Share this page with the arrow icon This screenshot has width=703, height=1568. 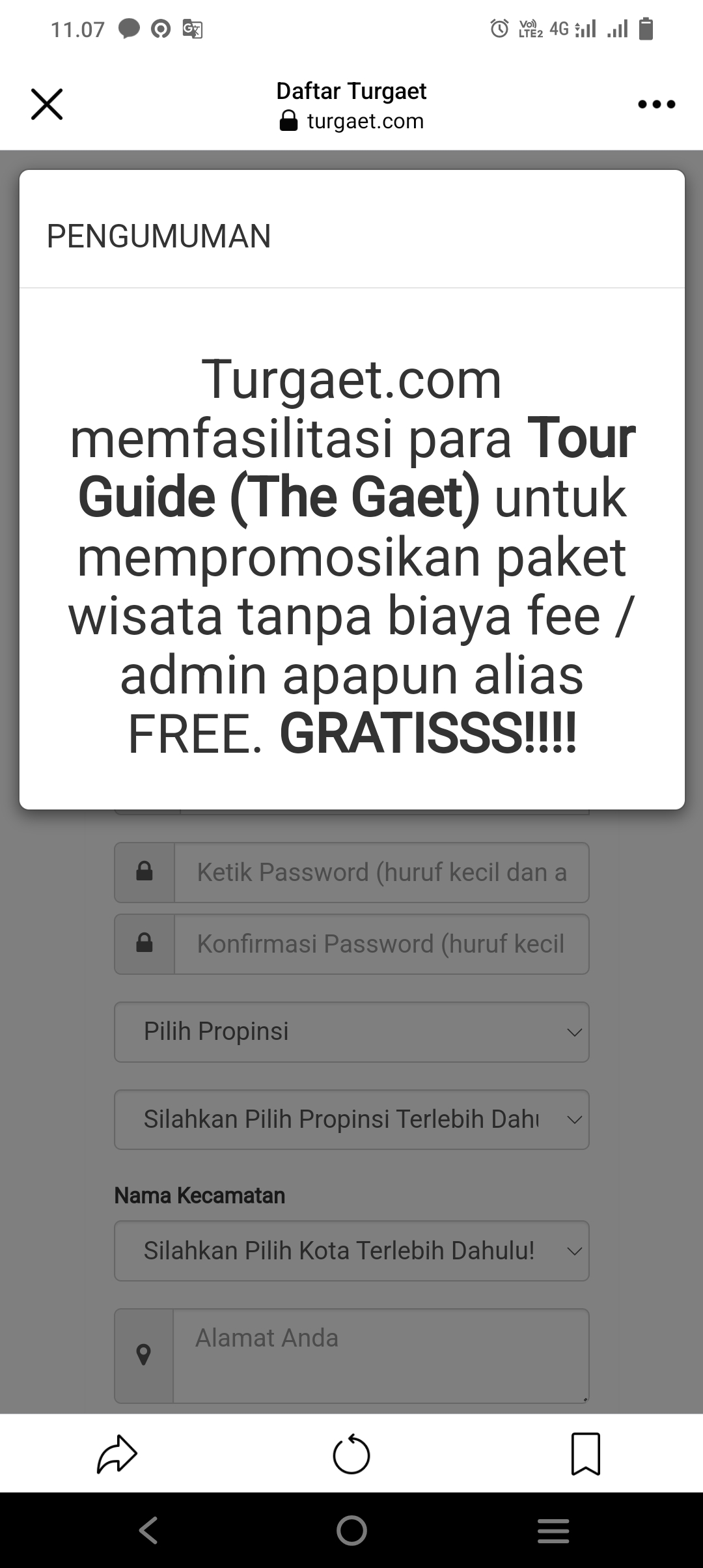point(117,1453)
